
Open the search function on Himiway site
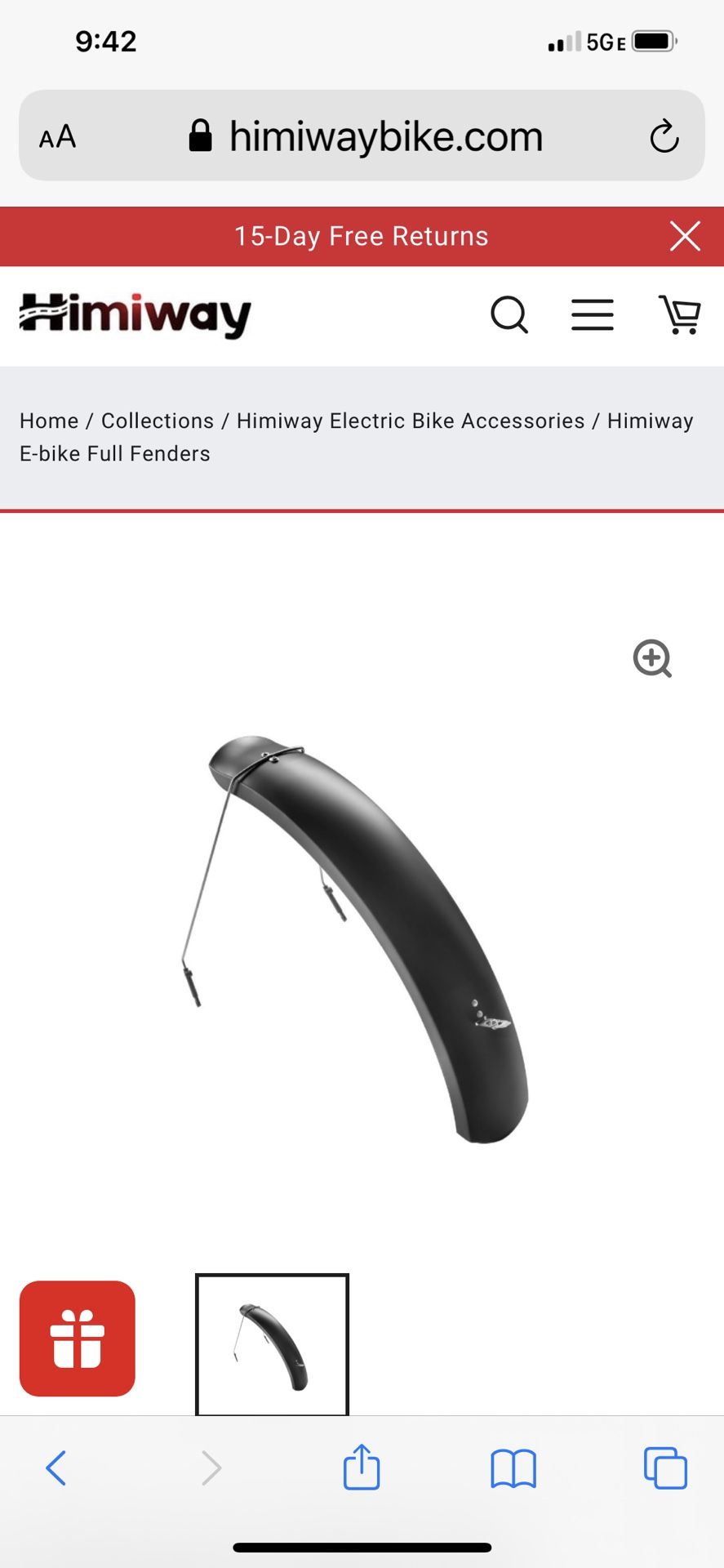[x=509, y=315]
